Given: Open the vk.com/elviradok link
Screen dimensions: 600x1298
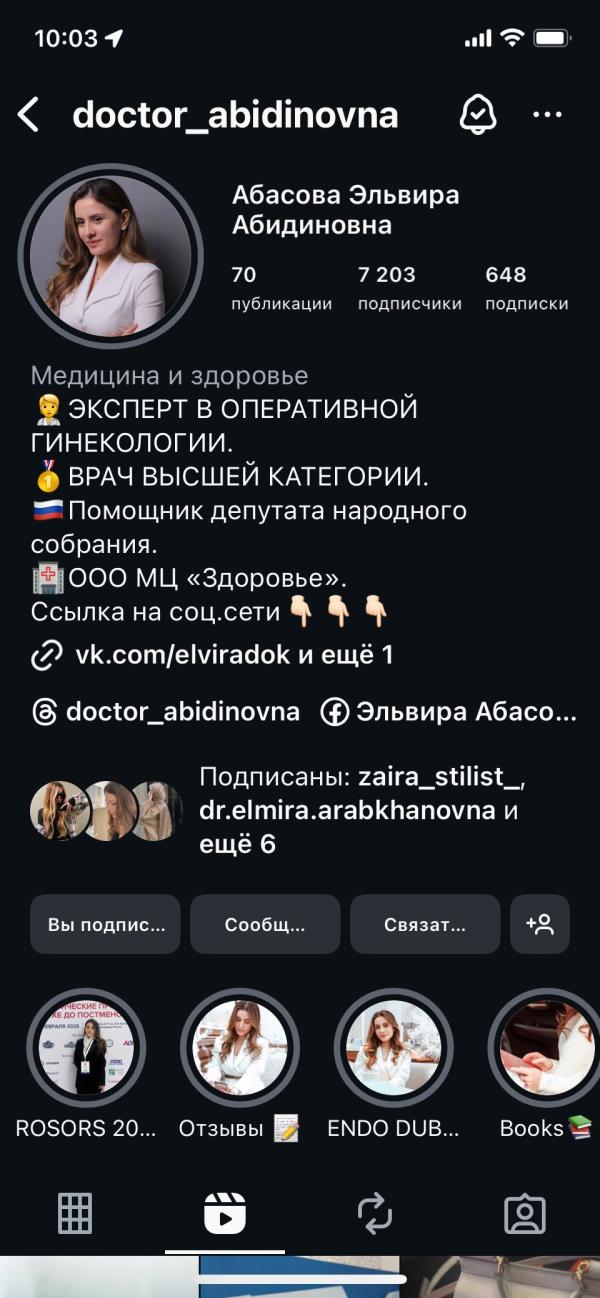Looking at the screenshot, I should [x=212, y=655].
